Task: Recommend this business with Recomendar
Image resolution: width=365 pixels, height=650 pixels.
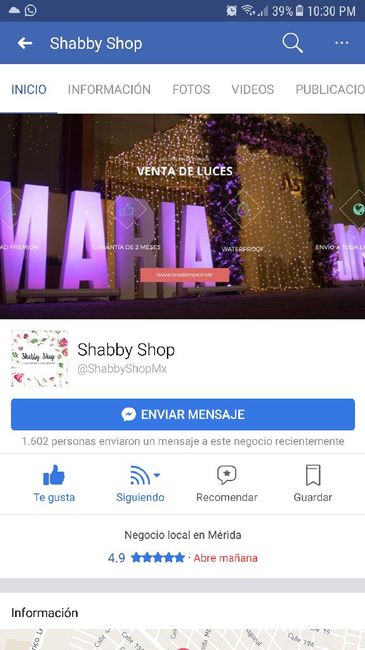Action: (227, 484)
